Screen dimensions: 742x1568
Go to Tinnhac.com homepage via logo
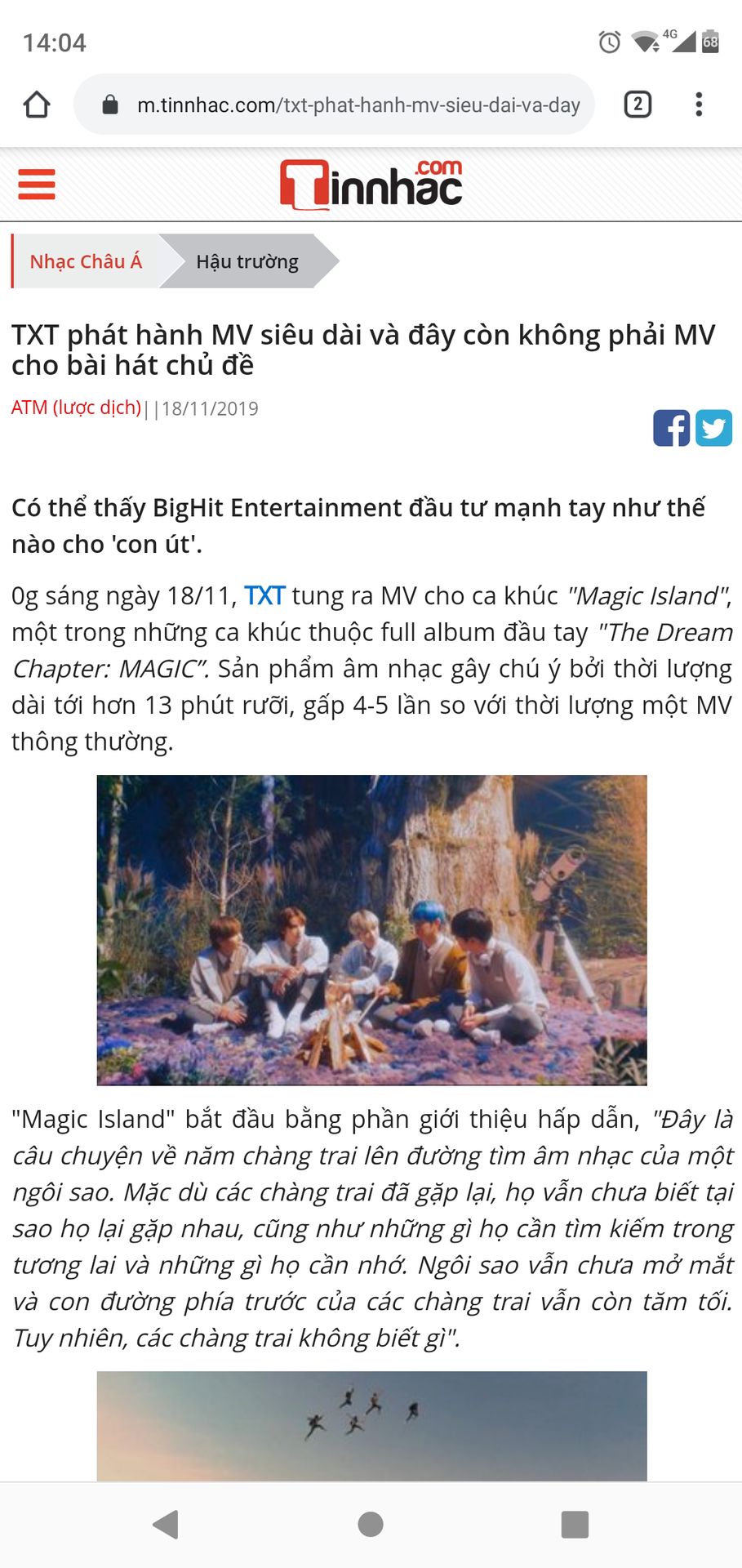(371, 185)
